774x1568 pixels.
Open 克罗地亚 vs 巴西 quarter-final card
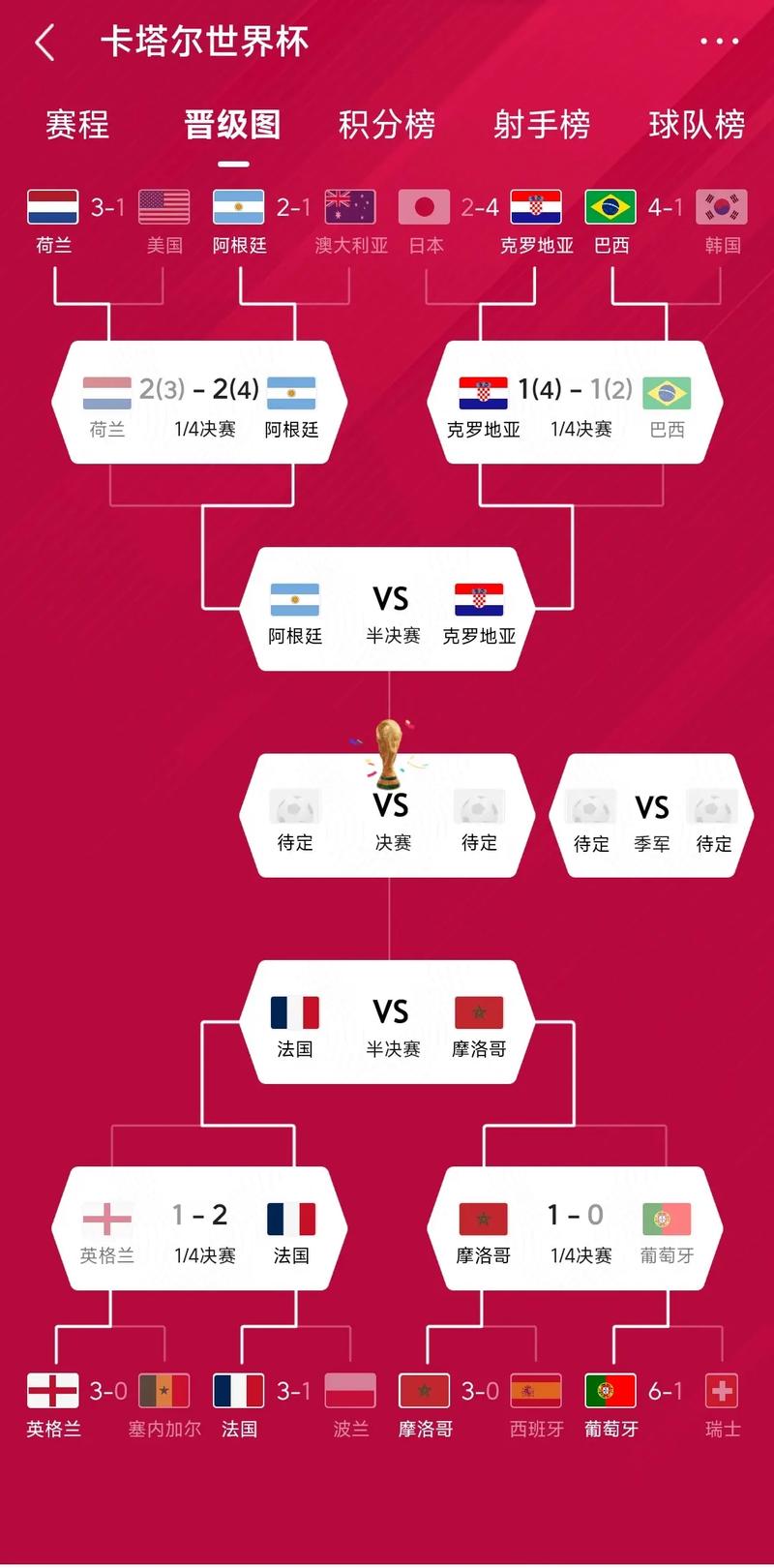pos(575,404)
